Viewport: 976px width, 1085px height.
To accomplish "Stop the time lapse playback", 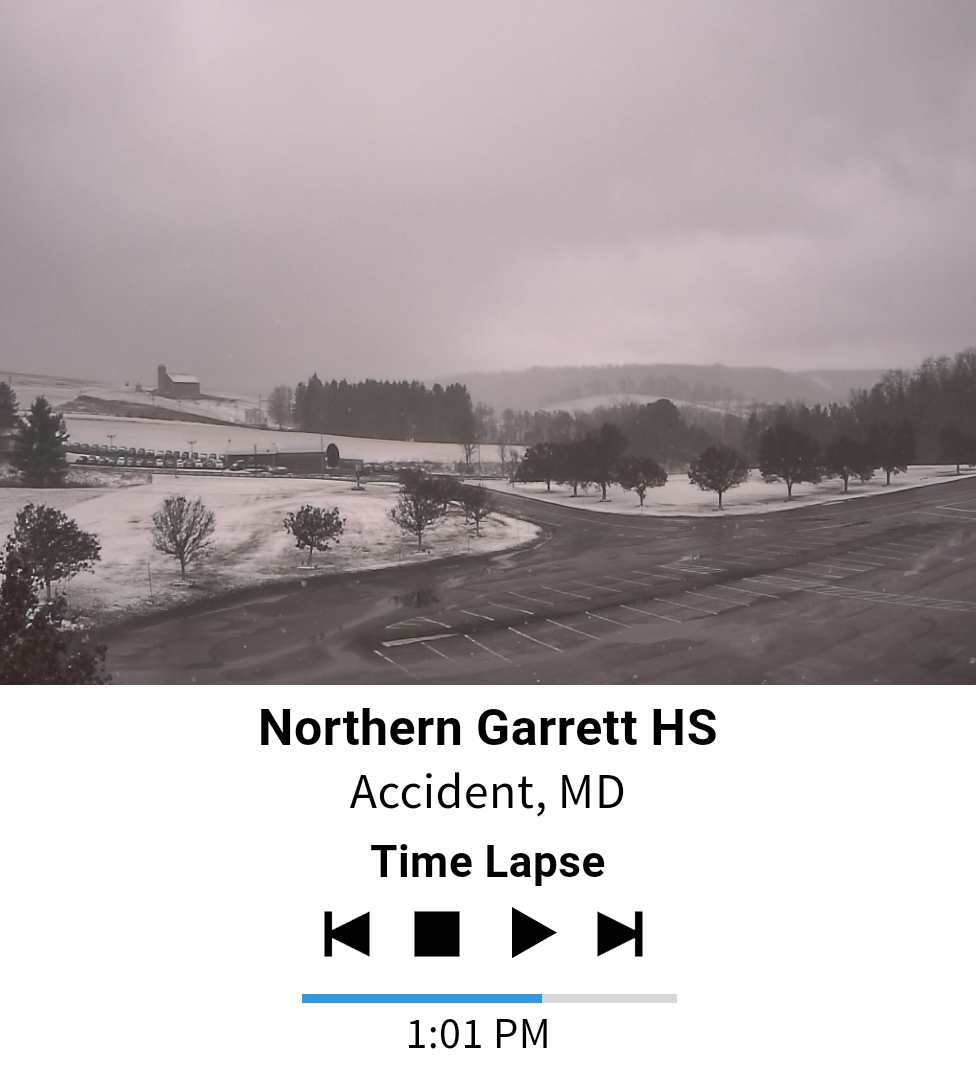I will pos(437,934).
